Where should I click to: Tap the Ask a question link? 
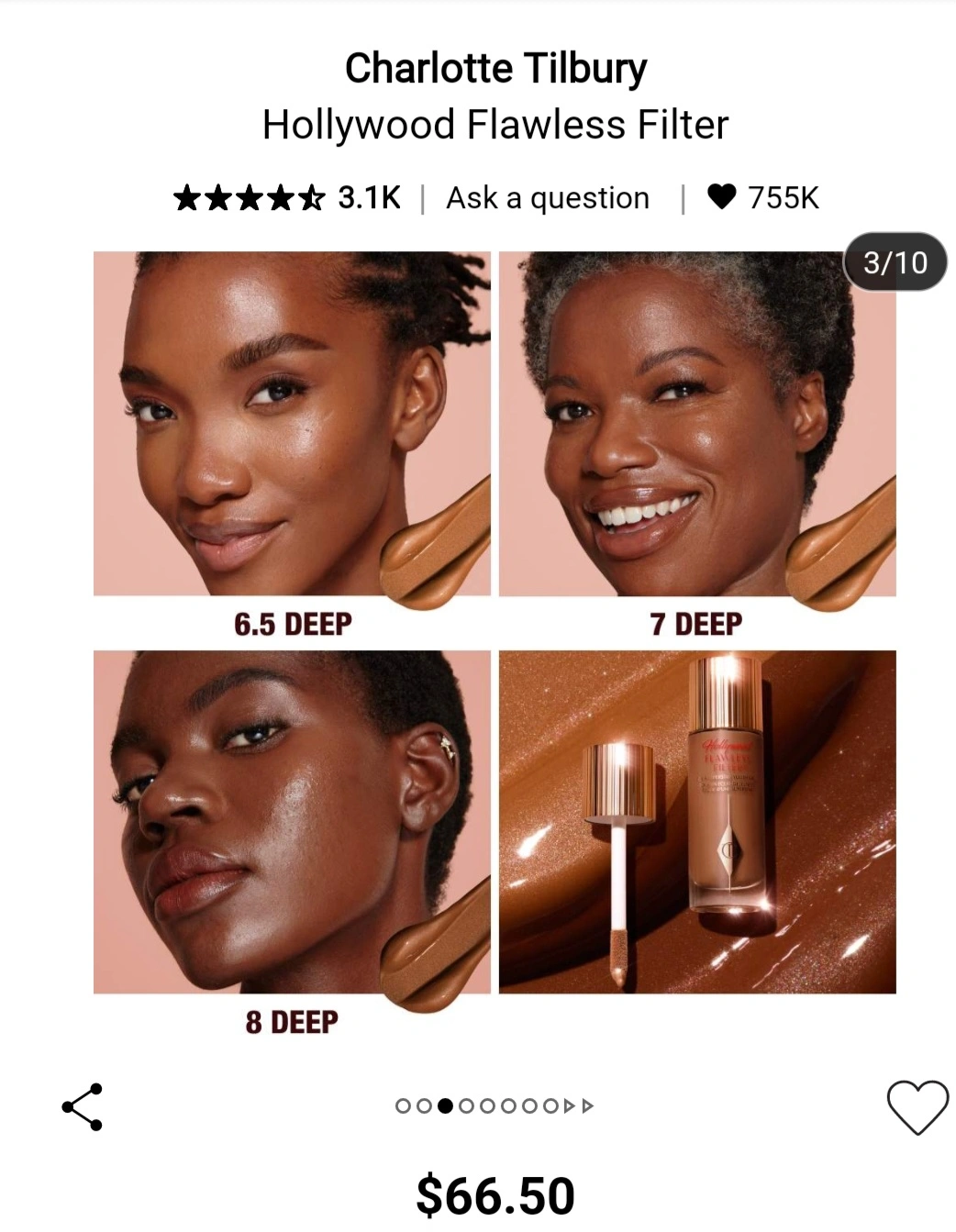point(548,198)
